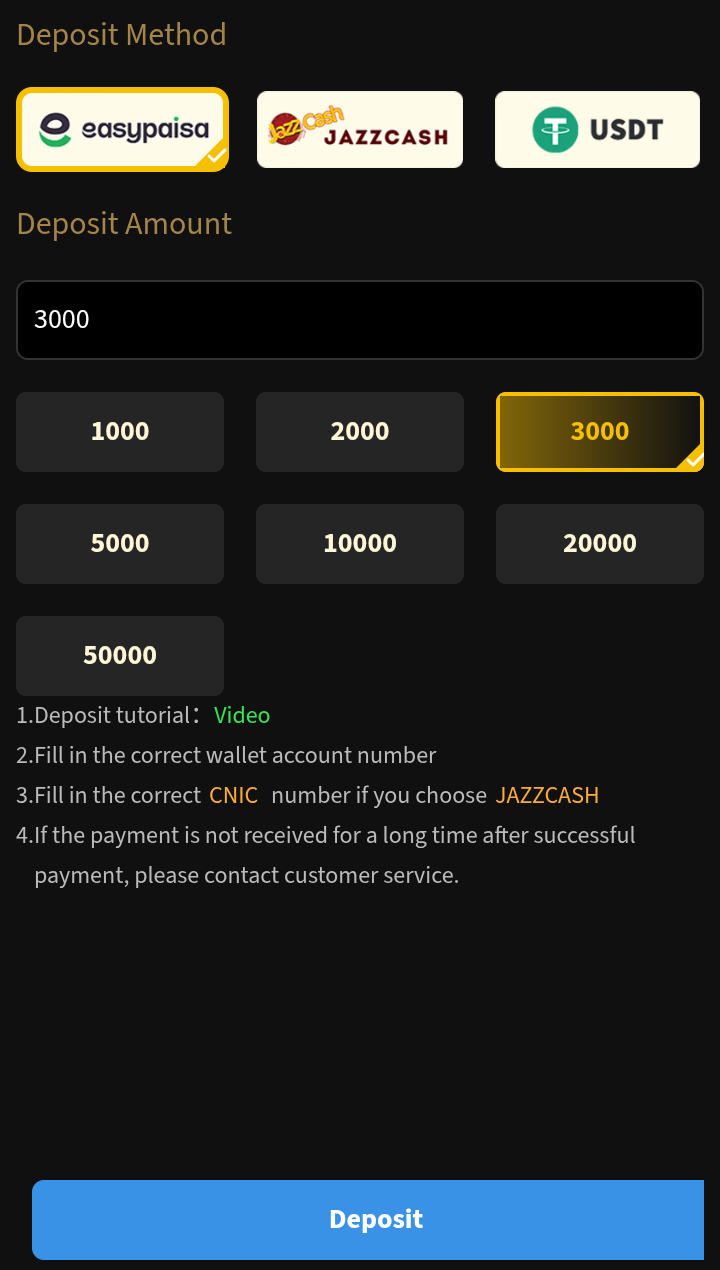Choose JazzCash deposit method
Viewport: 720px width, 1270px height.
(x=360, y=130)
